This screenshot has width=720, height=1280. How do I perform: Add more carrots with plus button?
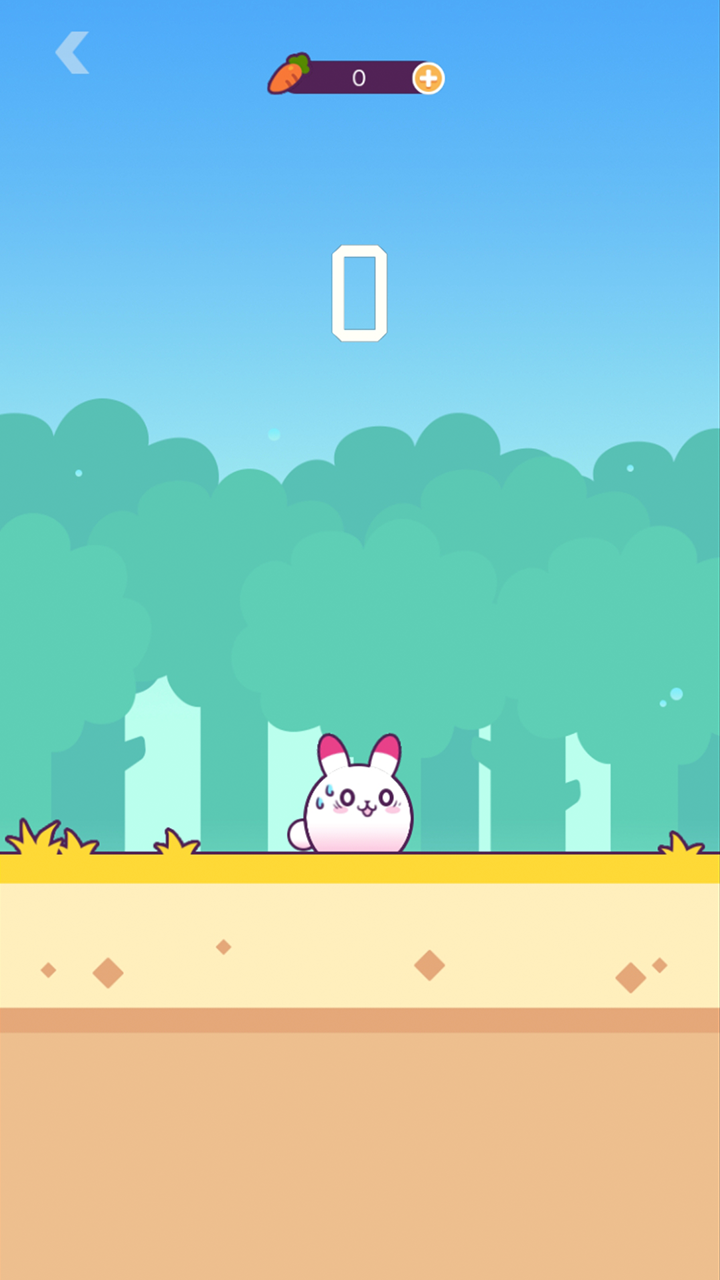coord(428,78)
